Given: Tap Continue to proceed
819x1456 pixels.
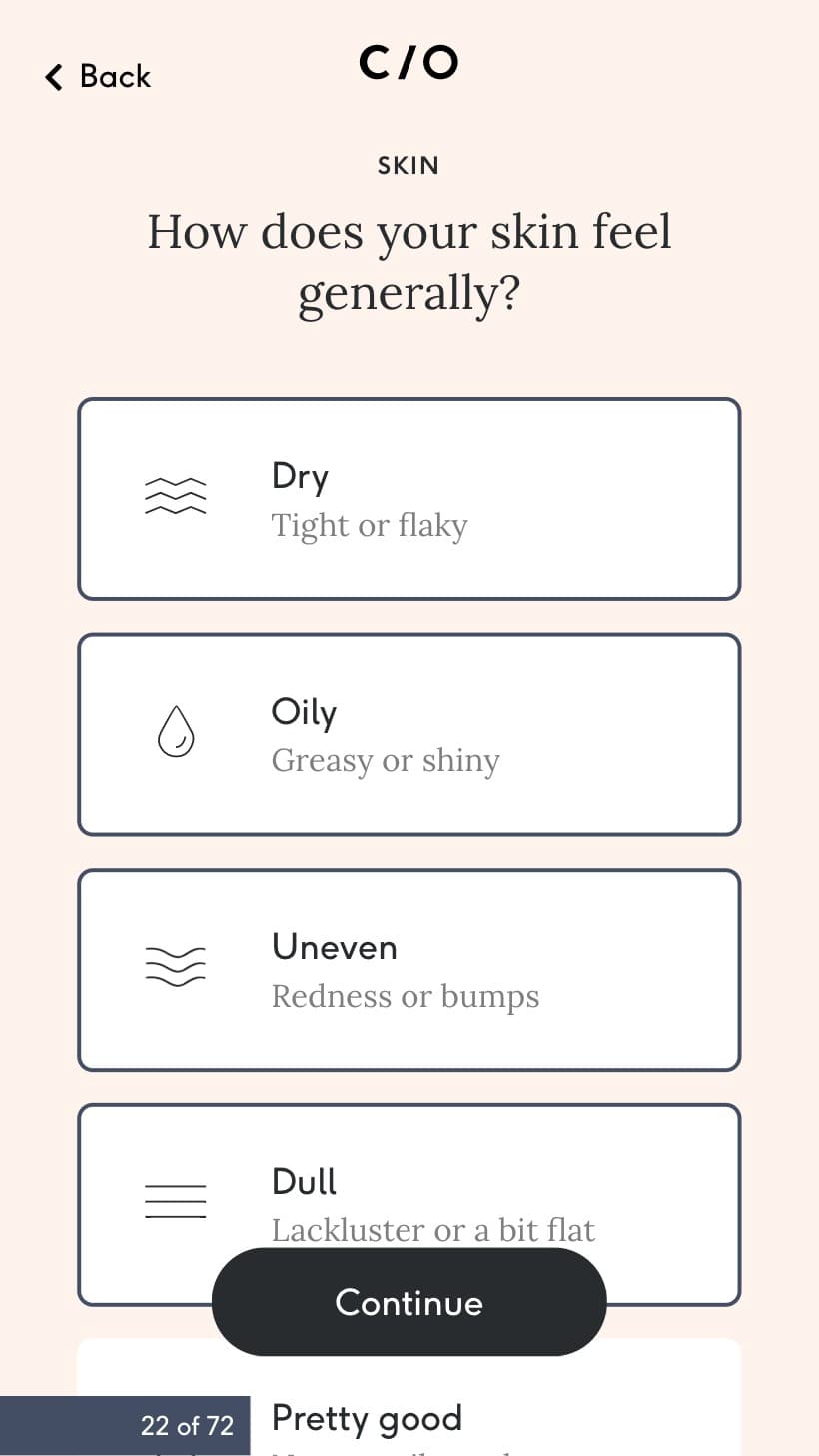Looking at the screenshot, I should [409, 1302].
